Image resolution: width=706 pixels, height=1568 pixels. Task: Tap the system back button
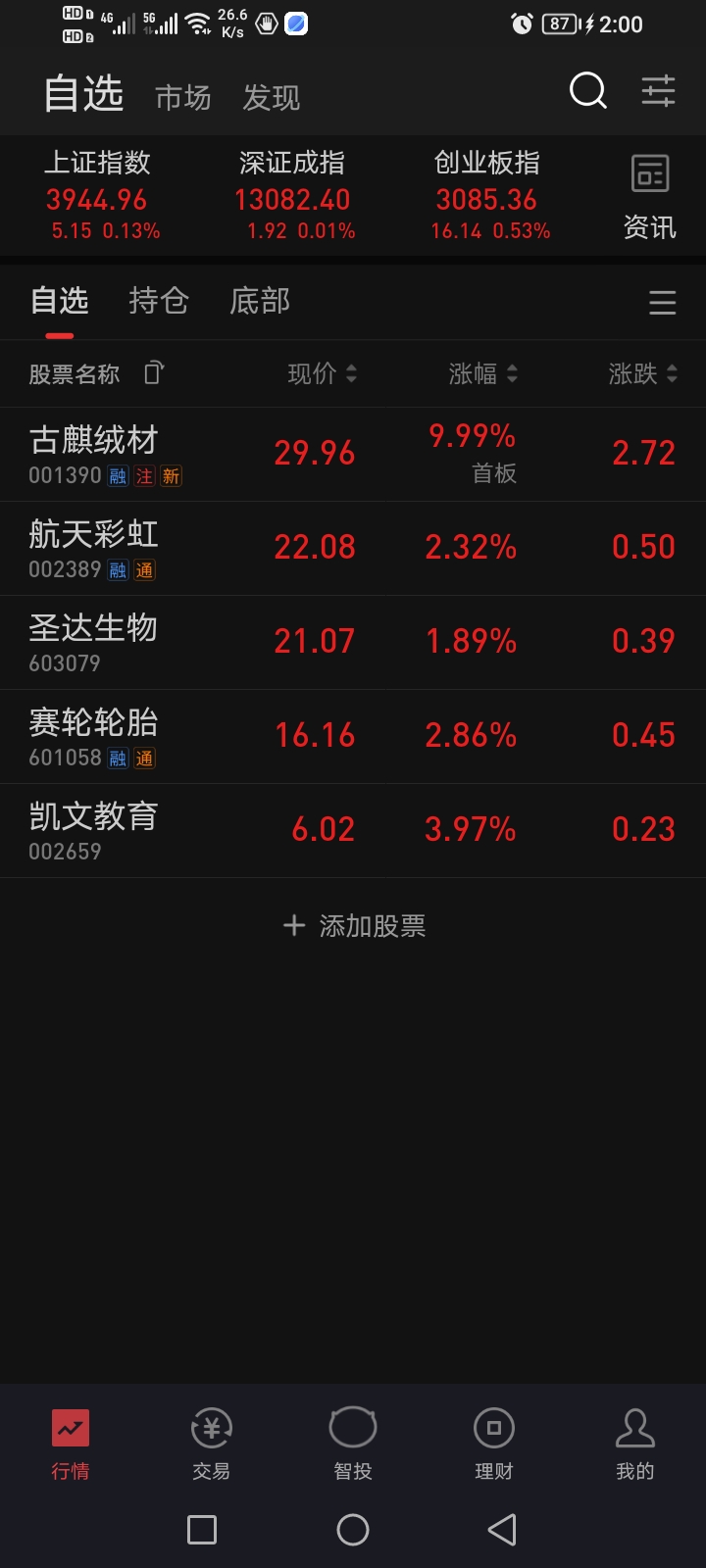pos(502,1530)
